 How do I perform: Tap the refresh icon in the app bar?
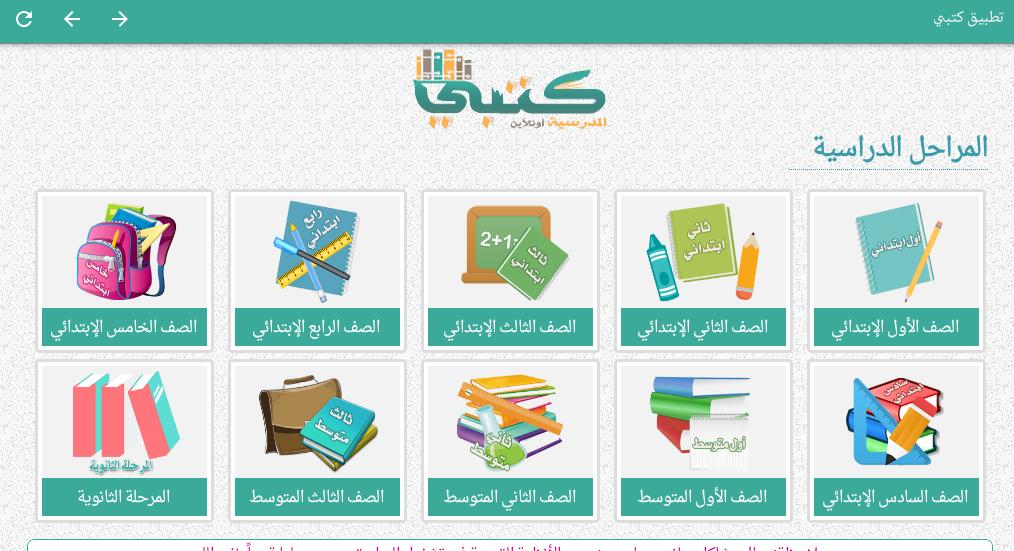[x=24, y=19]
